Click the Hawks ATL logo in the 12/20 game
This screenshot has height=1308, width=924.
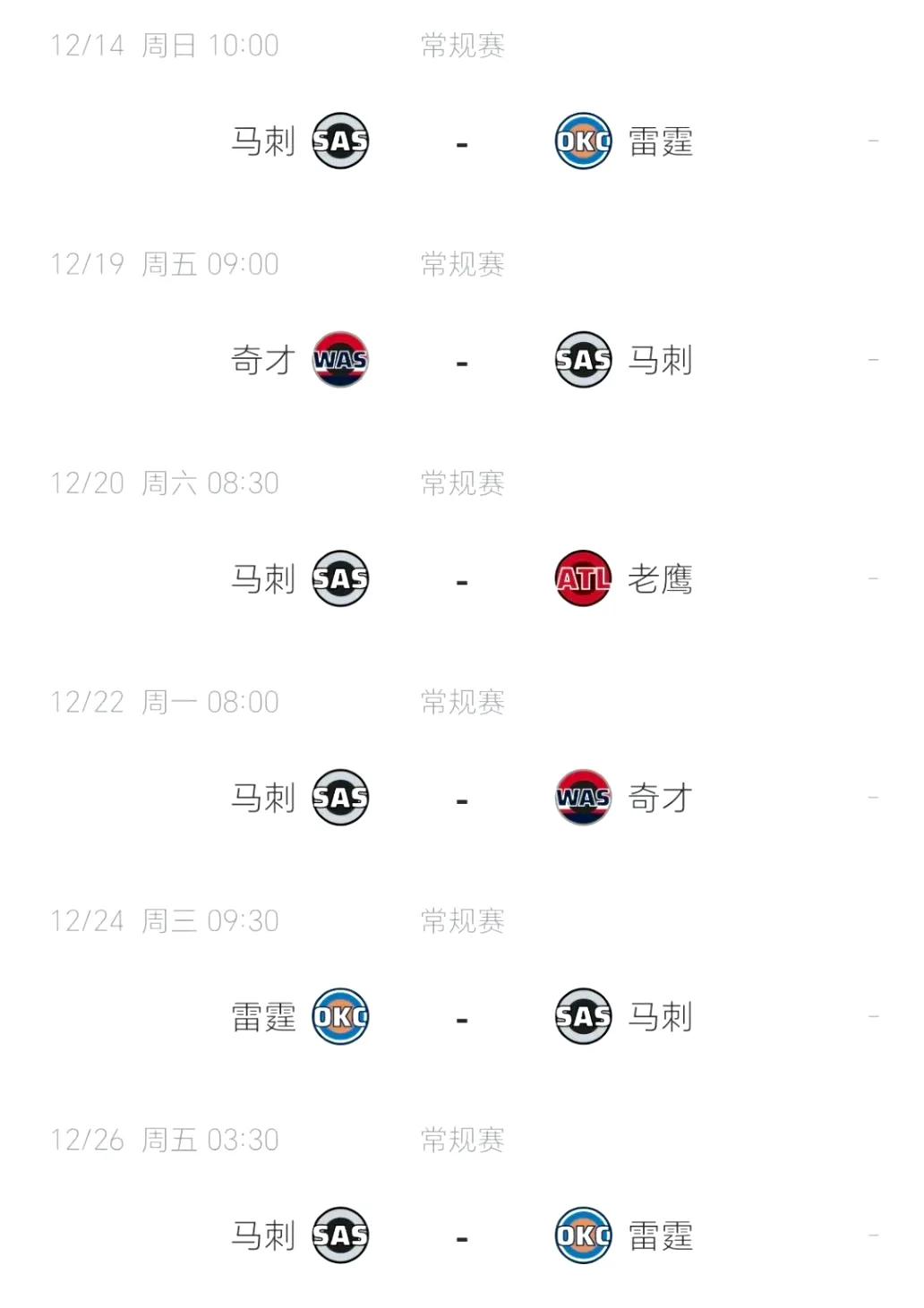click(x=583, y=579)
